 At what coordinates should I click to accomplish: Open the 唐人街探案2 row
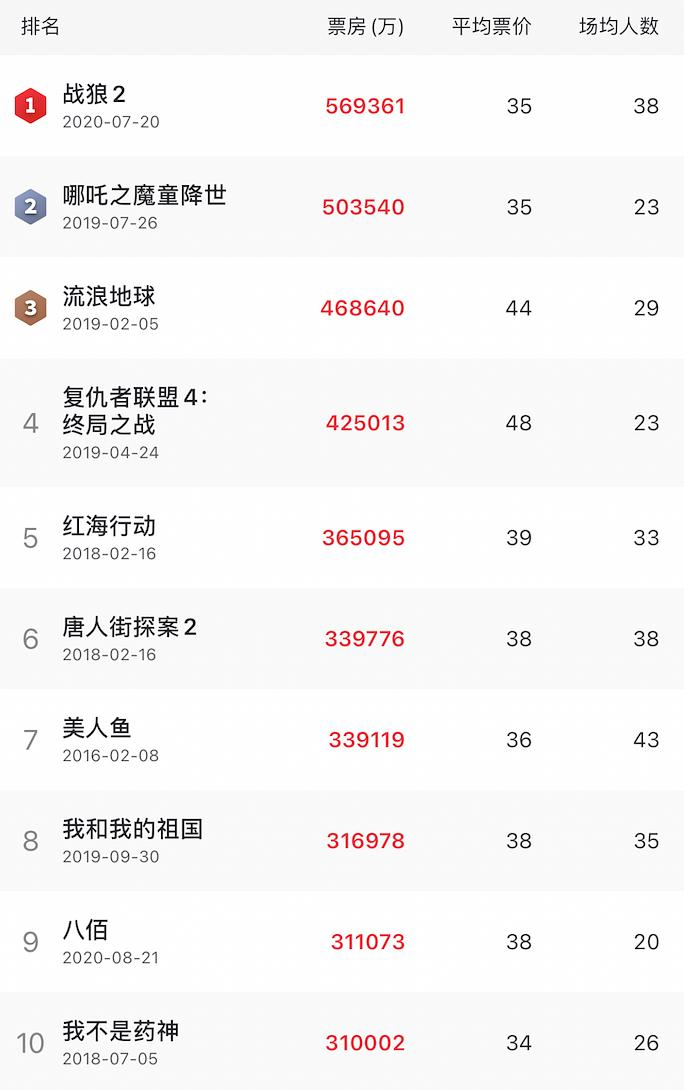click(130, 628)
